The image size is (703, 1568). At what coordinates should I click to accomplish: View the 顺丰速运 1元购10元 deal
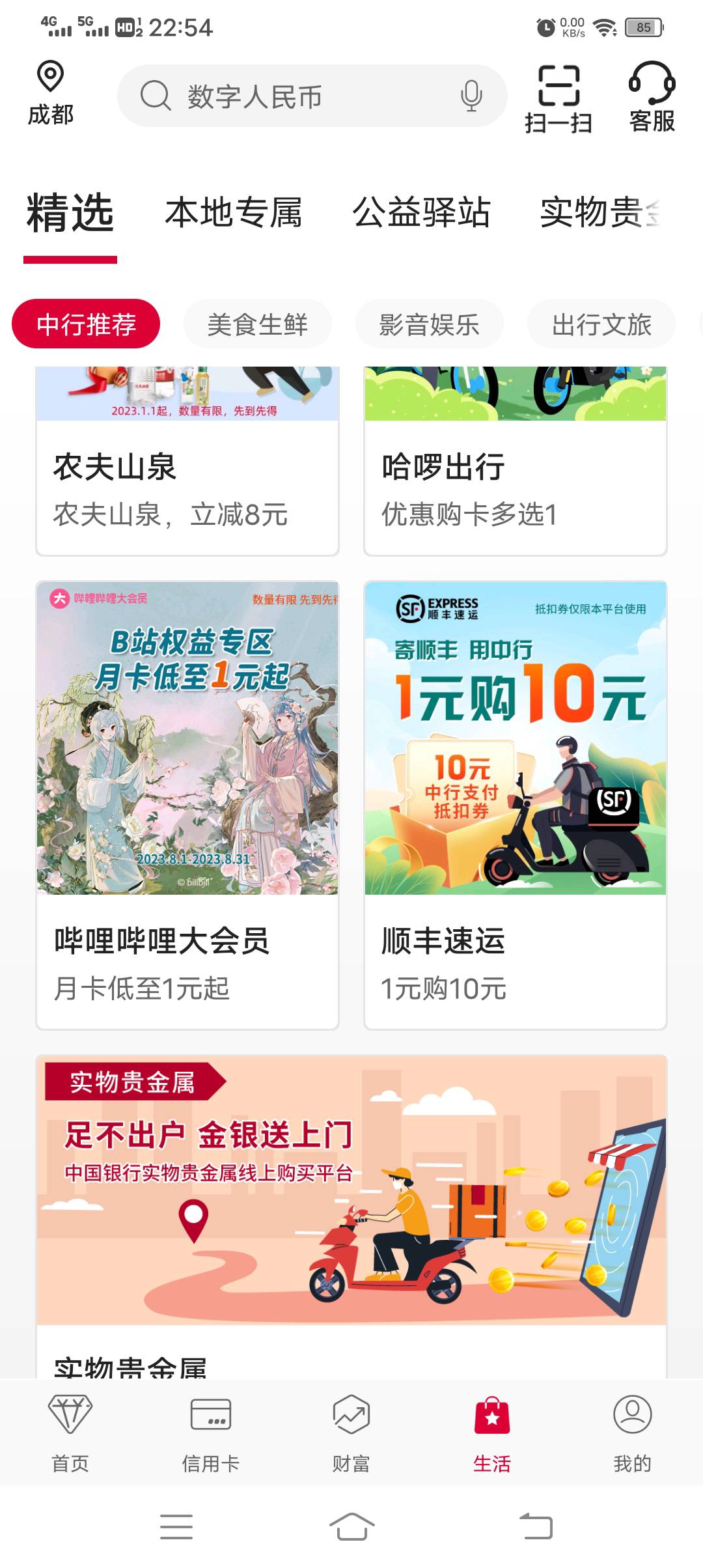pos(516,805)
